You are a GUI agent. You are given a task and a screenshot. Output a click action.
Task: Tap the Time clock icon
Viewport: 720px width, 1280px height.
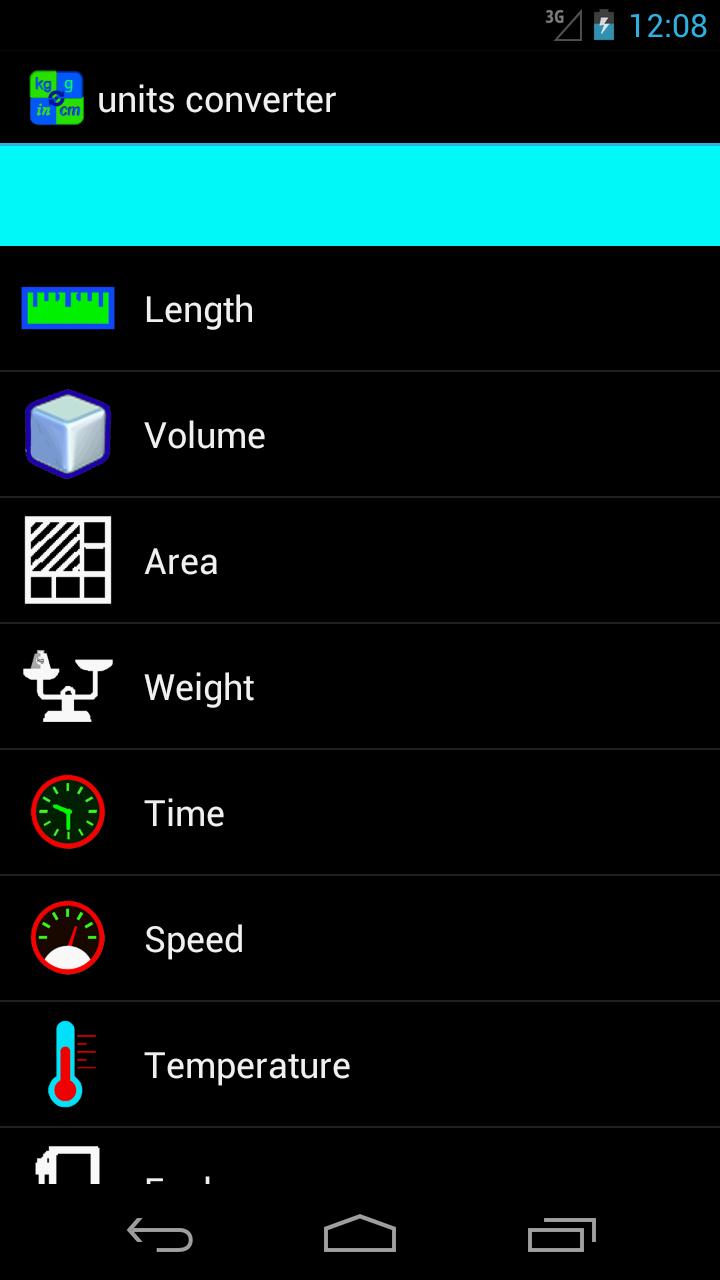click(67, 810)
